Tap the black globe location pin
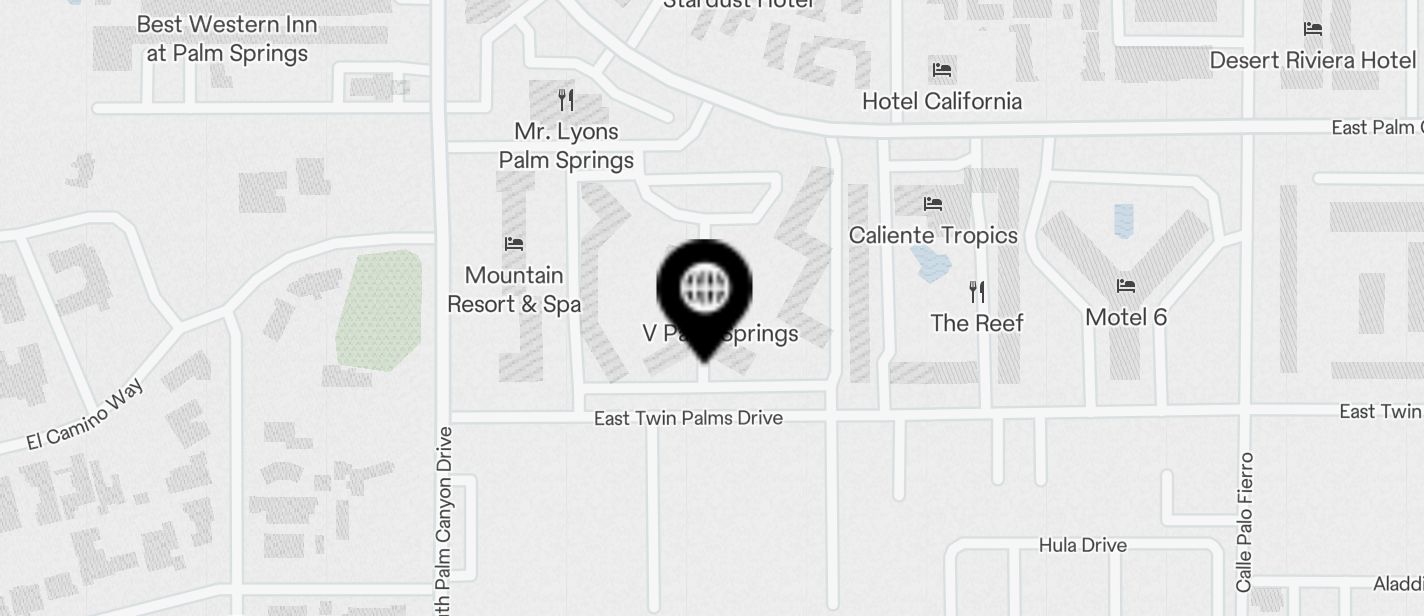Screen dimensions: 1424x616 [x=704, y=290]
